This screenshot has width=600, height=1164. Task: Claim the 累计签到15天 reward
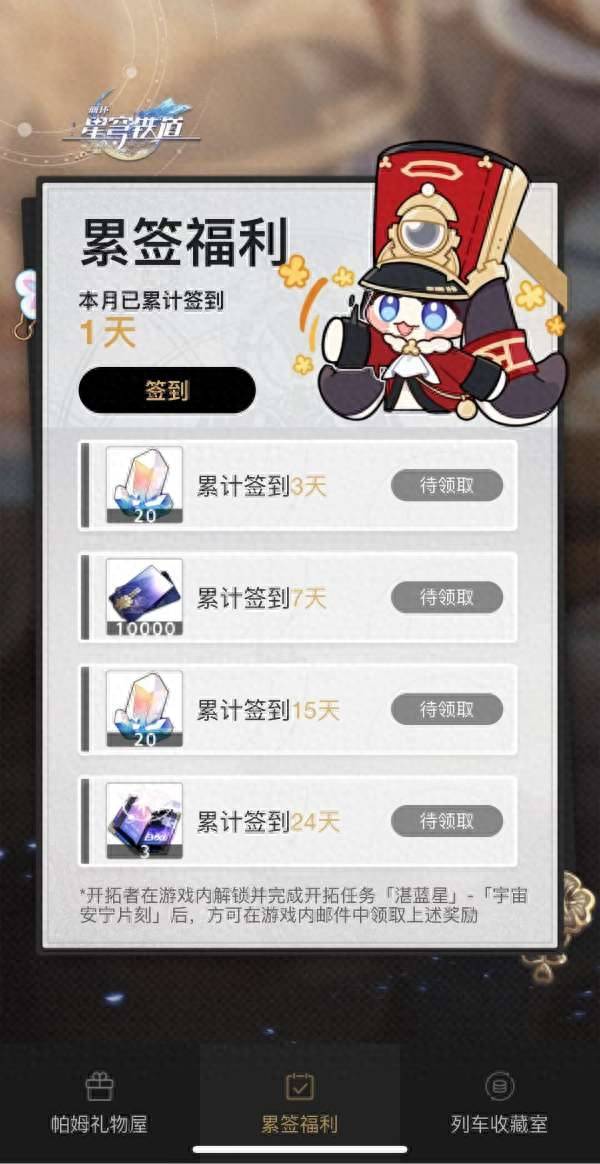446,710
